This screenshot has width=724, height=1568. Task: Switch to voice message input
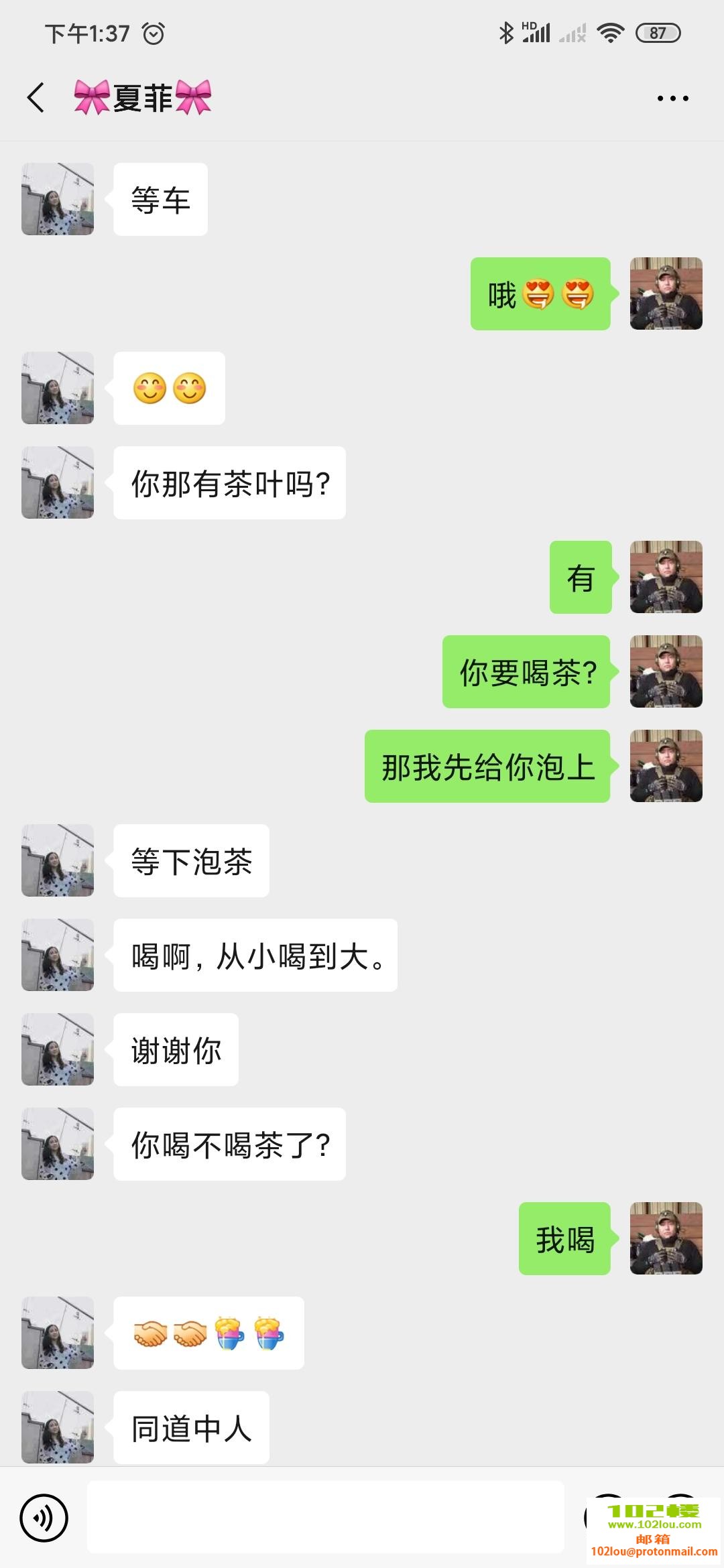click(44, 1518)
